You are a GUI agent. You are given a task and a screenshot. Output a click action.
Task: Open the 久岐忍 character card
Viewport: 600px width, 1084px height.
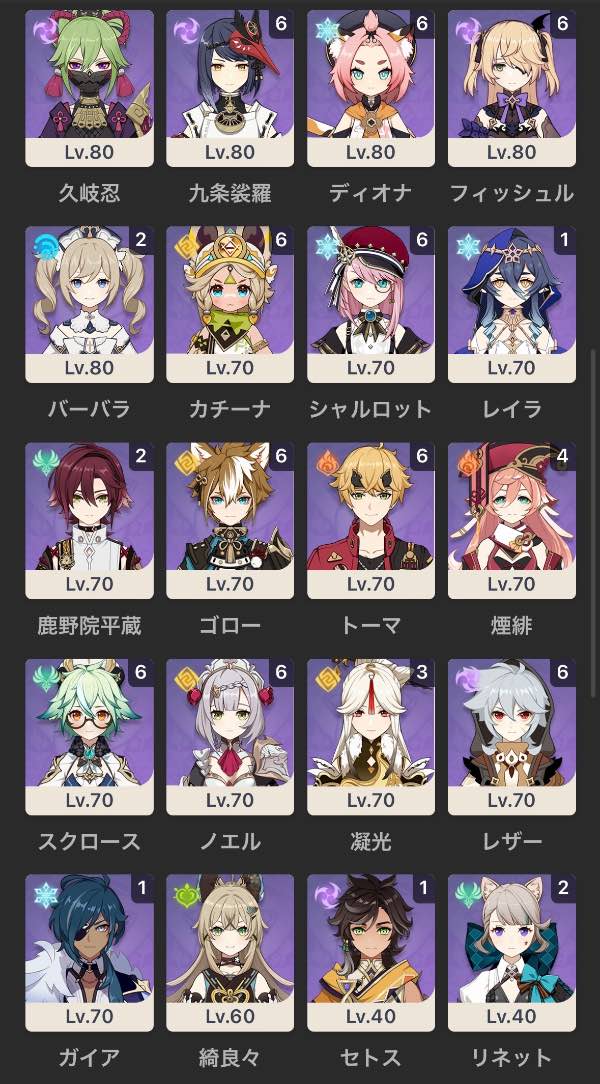coord(89,88)
